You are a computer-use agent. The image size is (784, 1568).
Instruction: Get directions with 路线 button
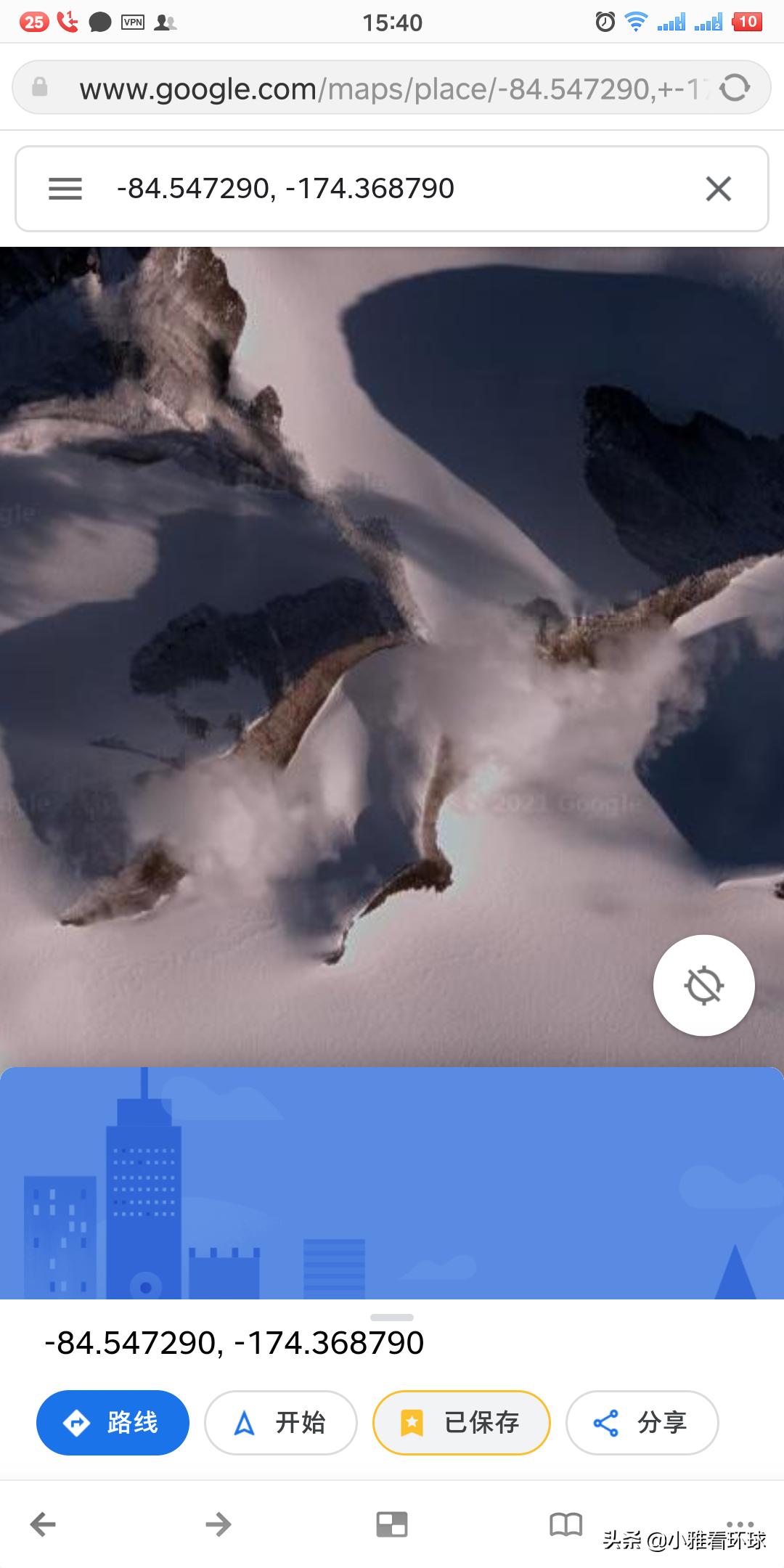[x=113, y=1423]
